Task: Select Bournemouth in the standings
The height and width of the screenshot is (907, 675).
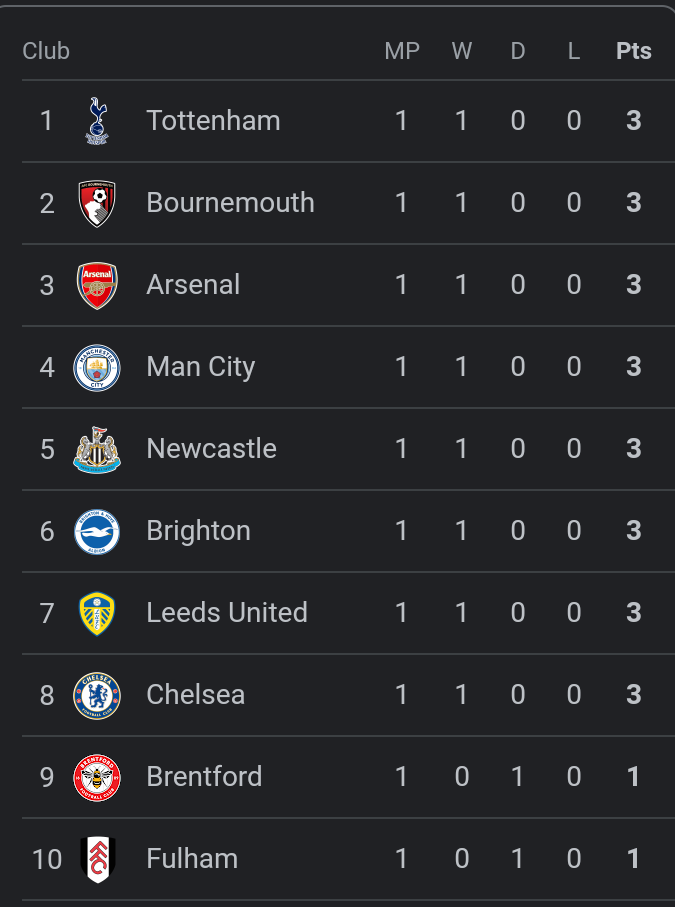Action: [x=230, y=203]
